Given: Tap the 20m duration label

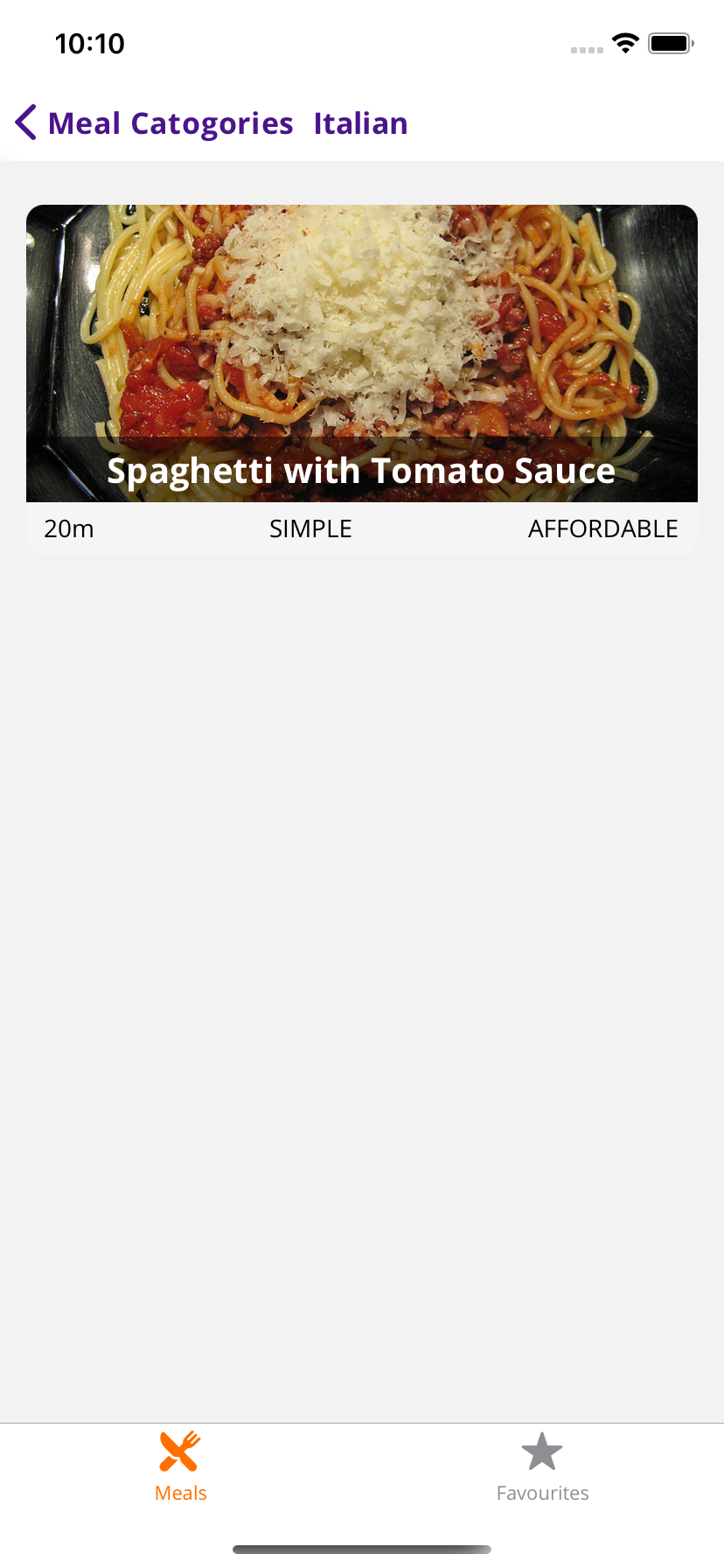Looking at the screenshot, I should (68, 528).
